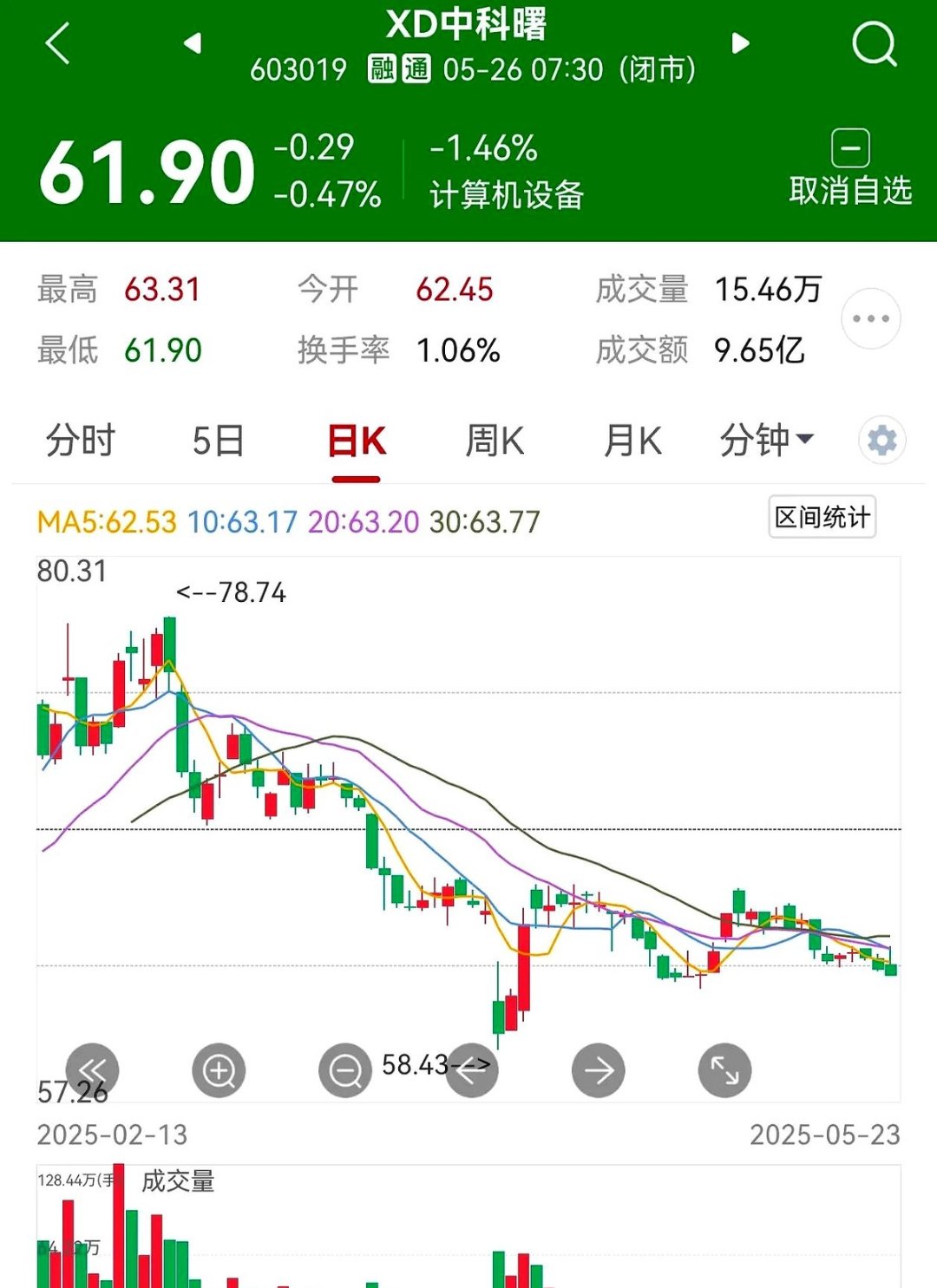The width and height of the screenshot is (937, 1288).
Task: Switch to the 分时 chart tab
Action: click(80, 441)
